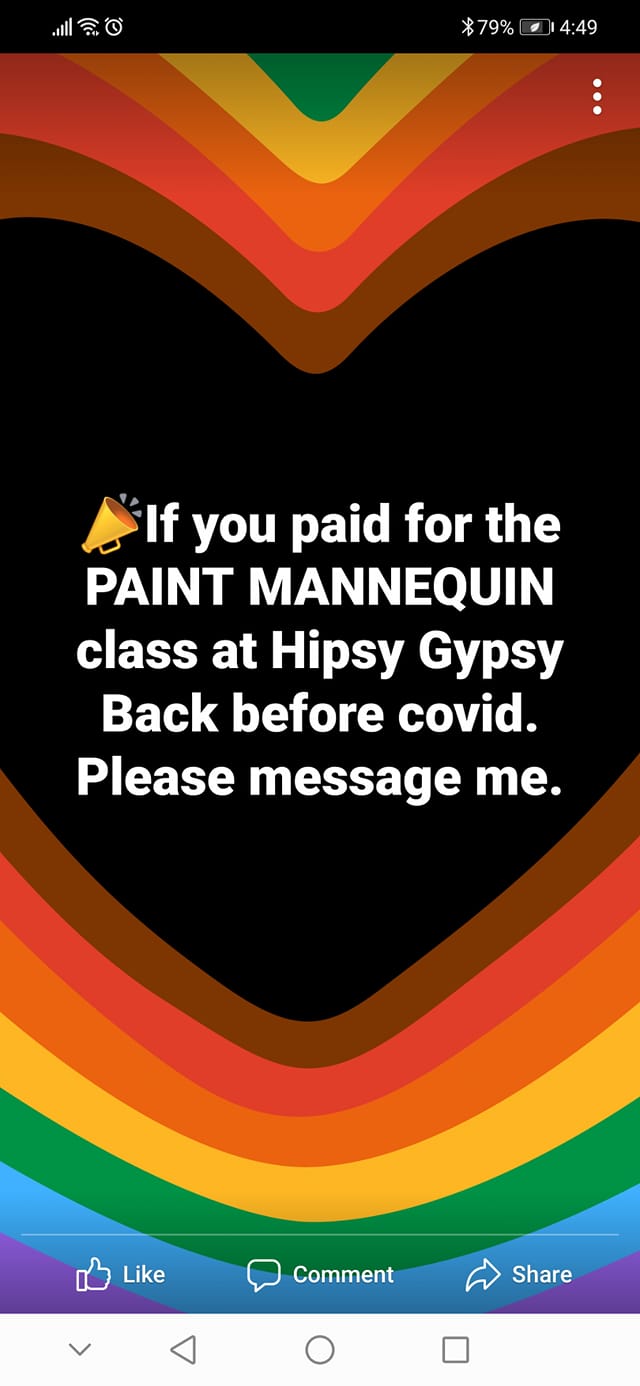640x1386 pixels.
Task: Open recent apps square button
Action: (x=455, y=1349)
